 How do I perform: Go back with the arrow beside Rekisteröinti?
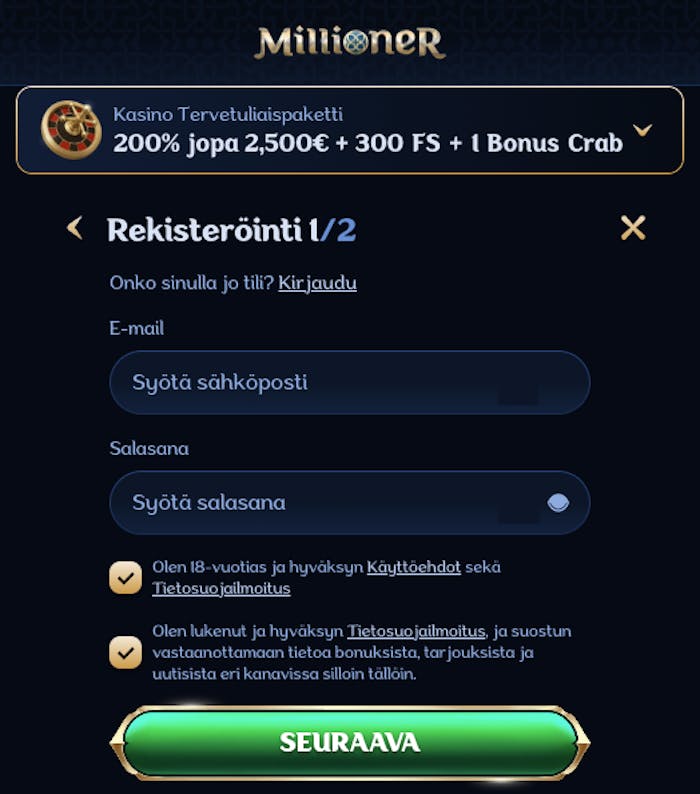(75, 229)
